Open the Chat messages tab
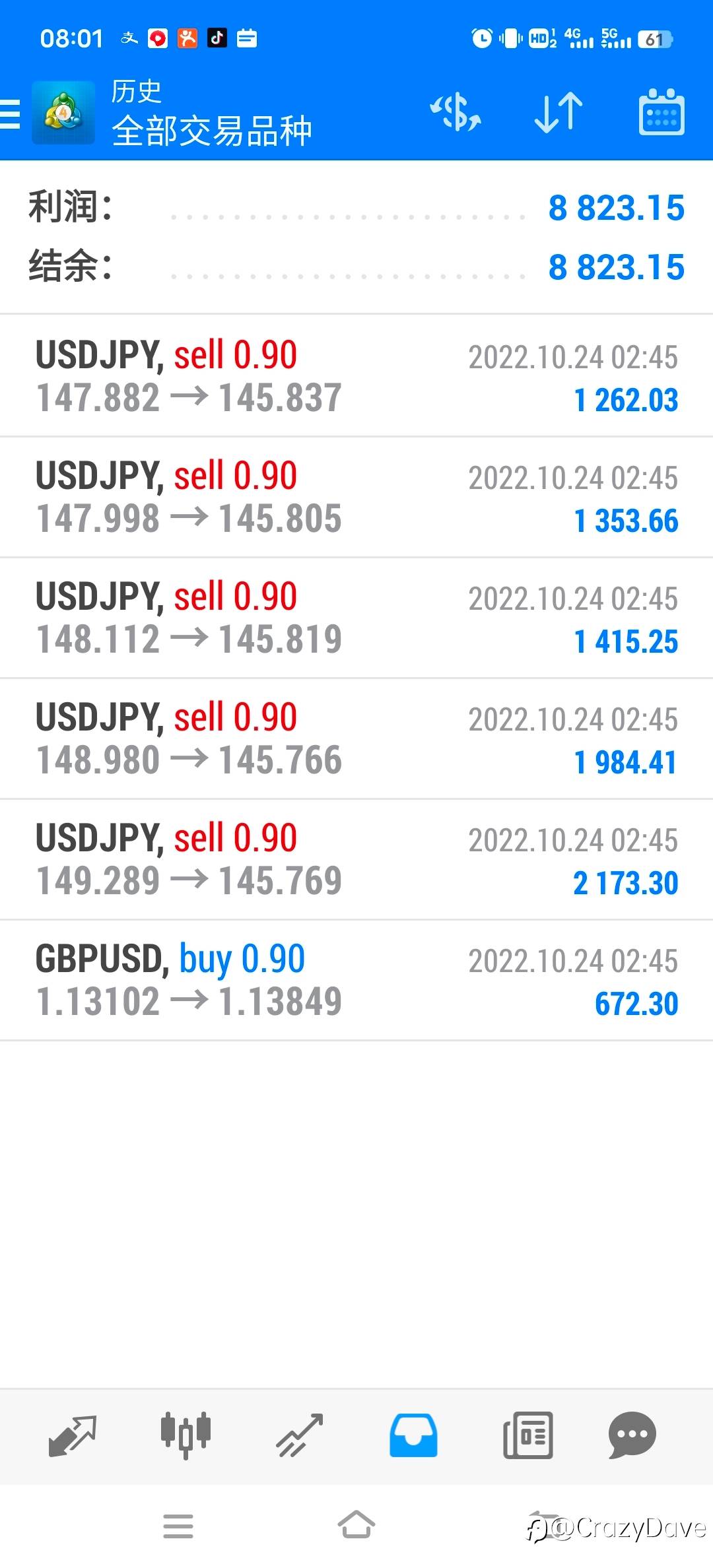 point(632,1435)
